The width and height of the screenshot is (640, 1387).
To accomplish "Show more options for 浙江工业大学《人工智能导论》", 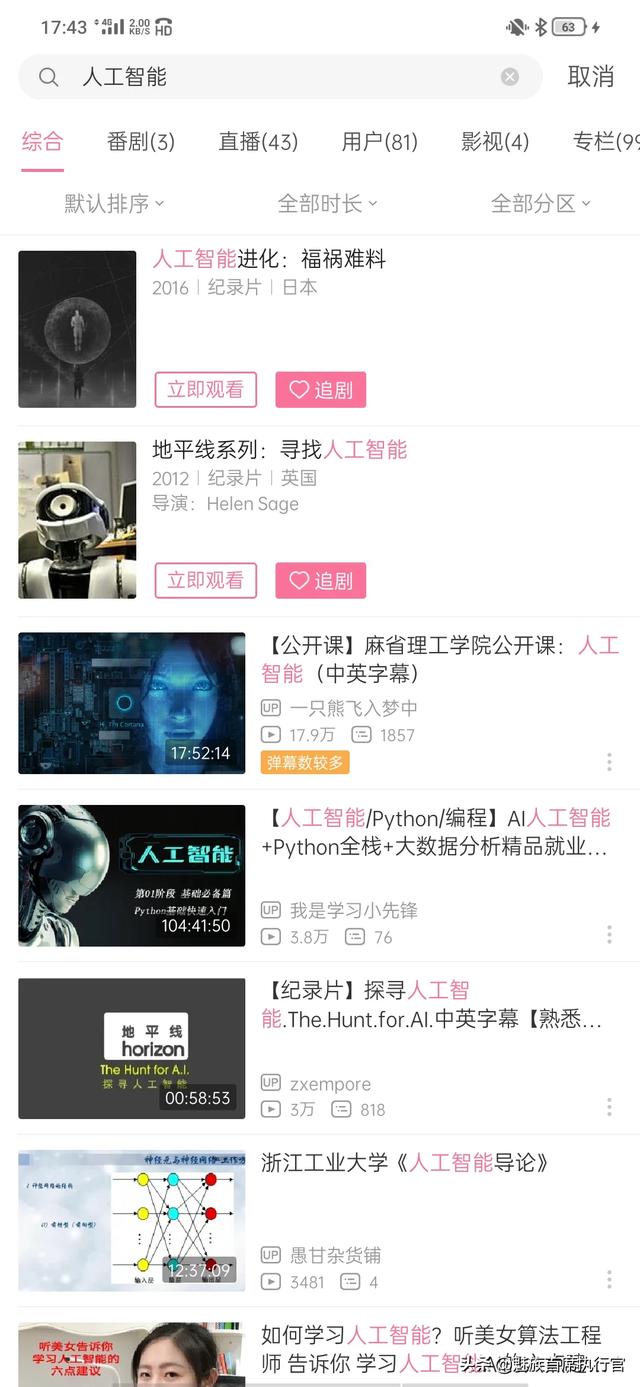I will tap(609, 1280).
